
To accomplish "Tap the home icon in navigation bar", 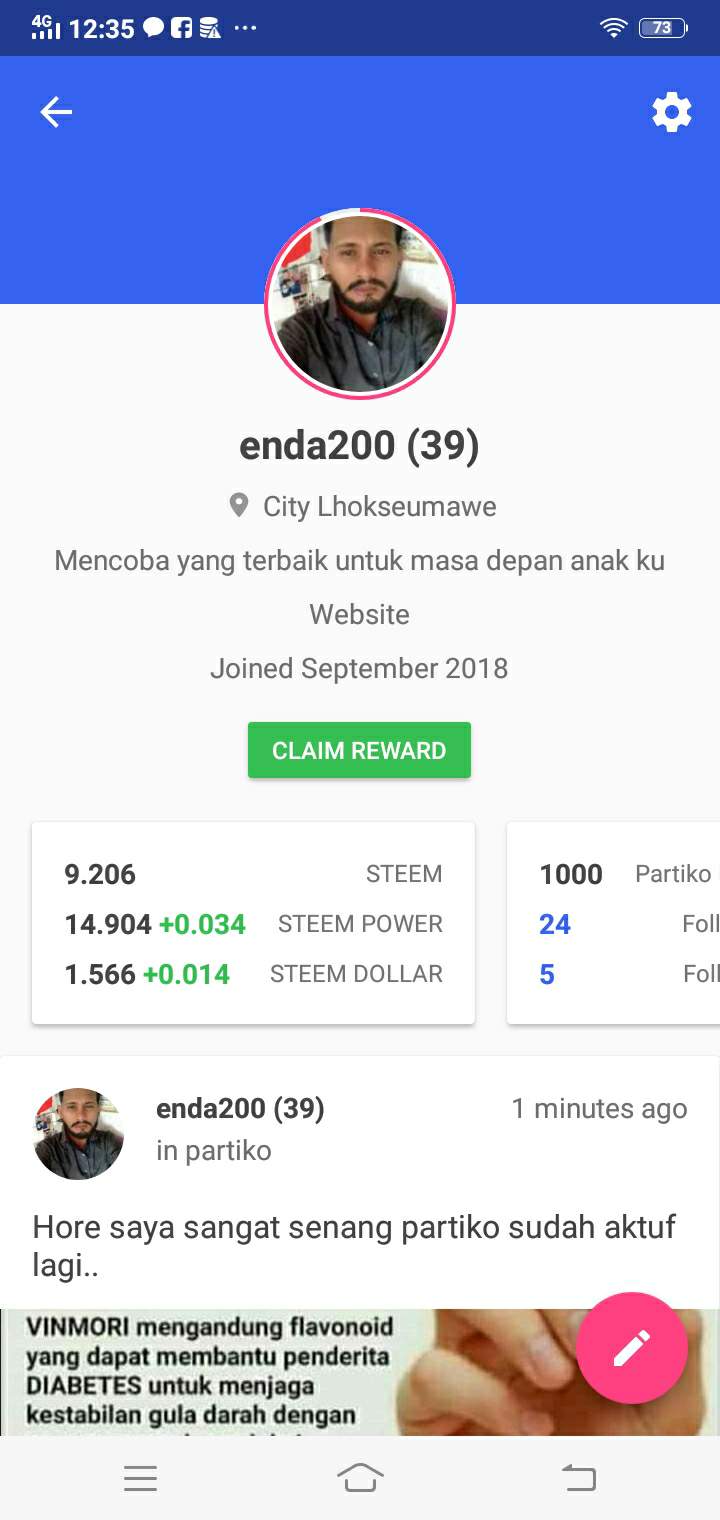I will [360, 1478].
